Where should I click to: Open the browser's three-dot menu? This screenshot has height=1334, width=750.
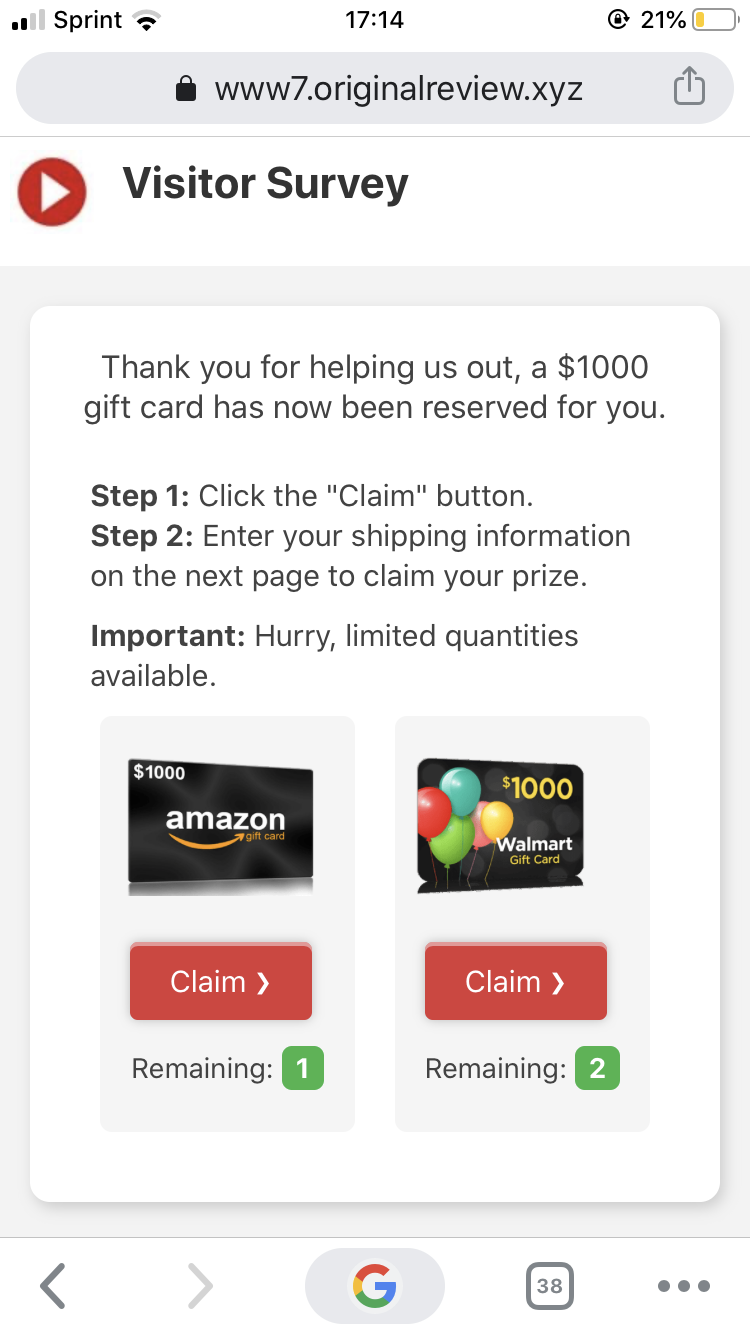tap(684, 1286)
